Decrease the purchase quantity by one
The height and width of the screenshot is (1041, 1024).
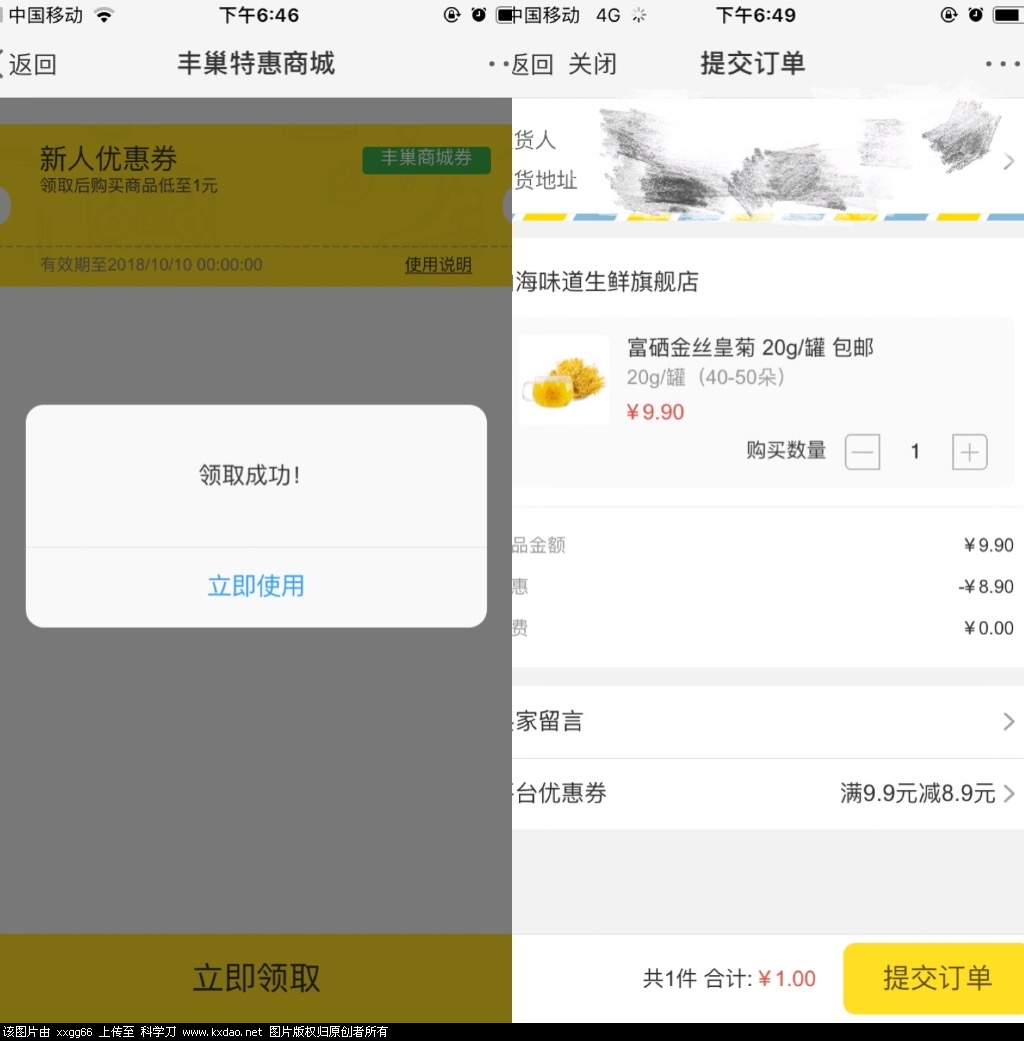click(x=862, y=452)
